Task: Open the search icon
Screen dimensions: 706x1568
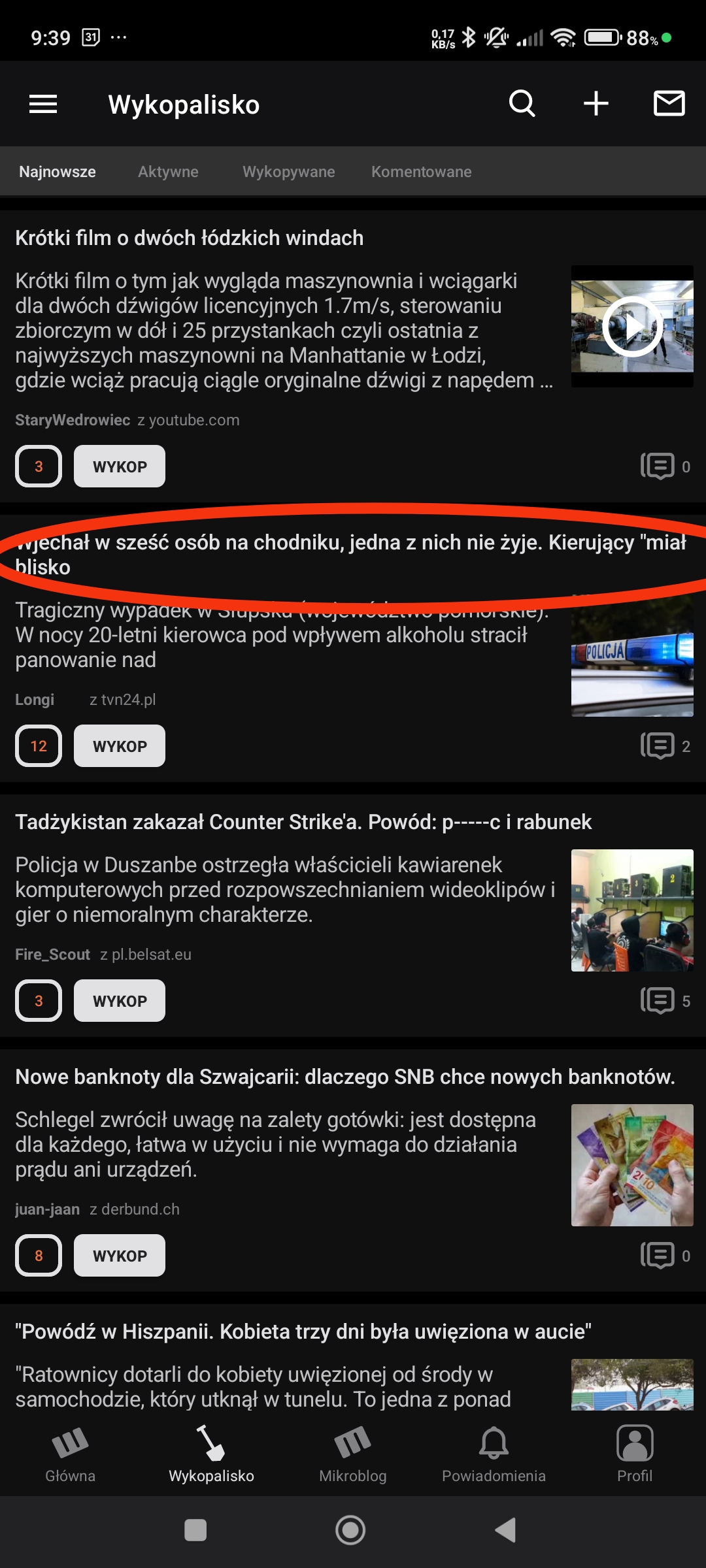Action: (x=522, y=104)
